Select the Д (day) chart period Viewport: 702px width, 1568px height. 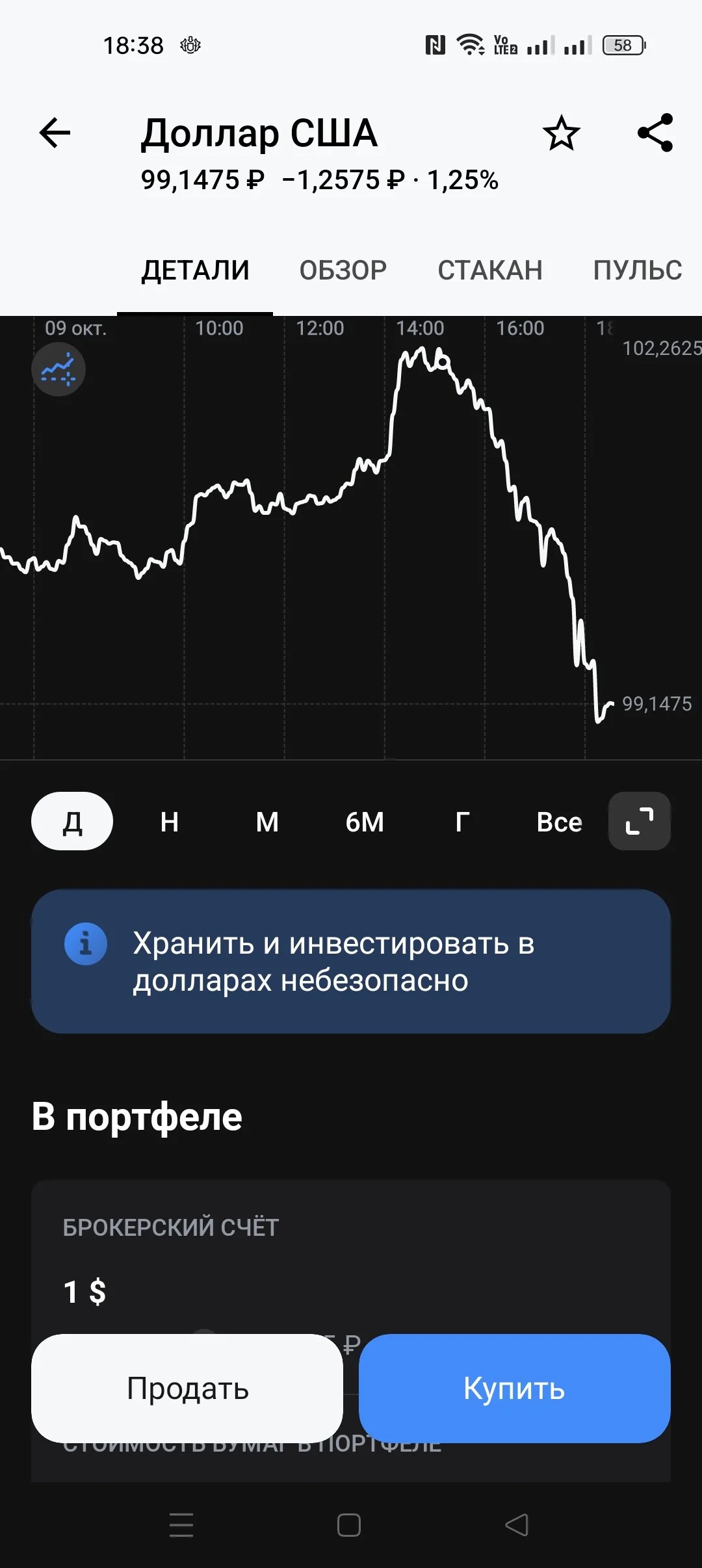pyautogui.click(x=72, y=821)
